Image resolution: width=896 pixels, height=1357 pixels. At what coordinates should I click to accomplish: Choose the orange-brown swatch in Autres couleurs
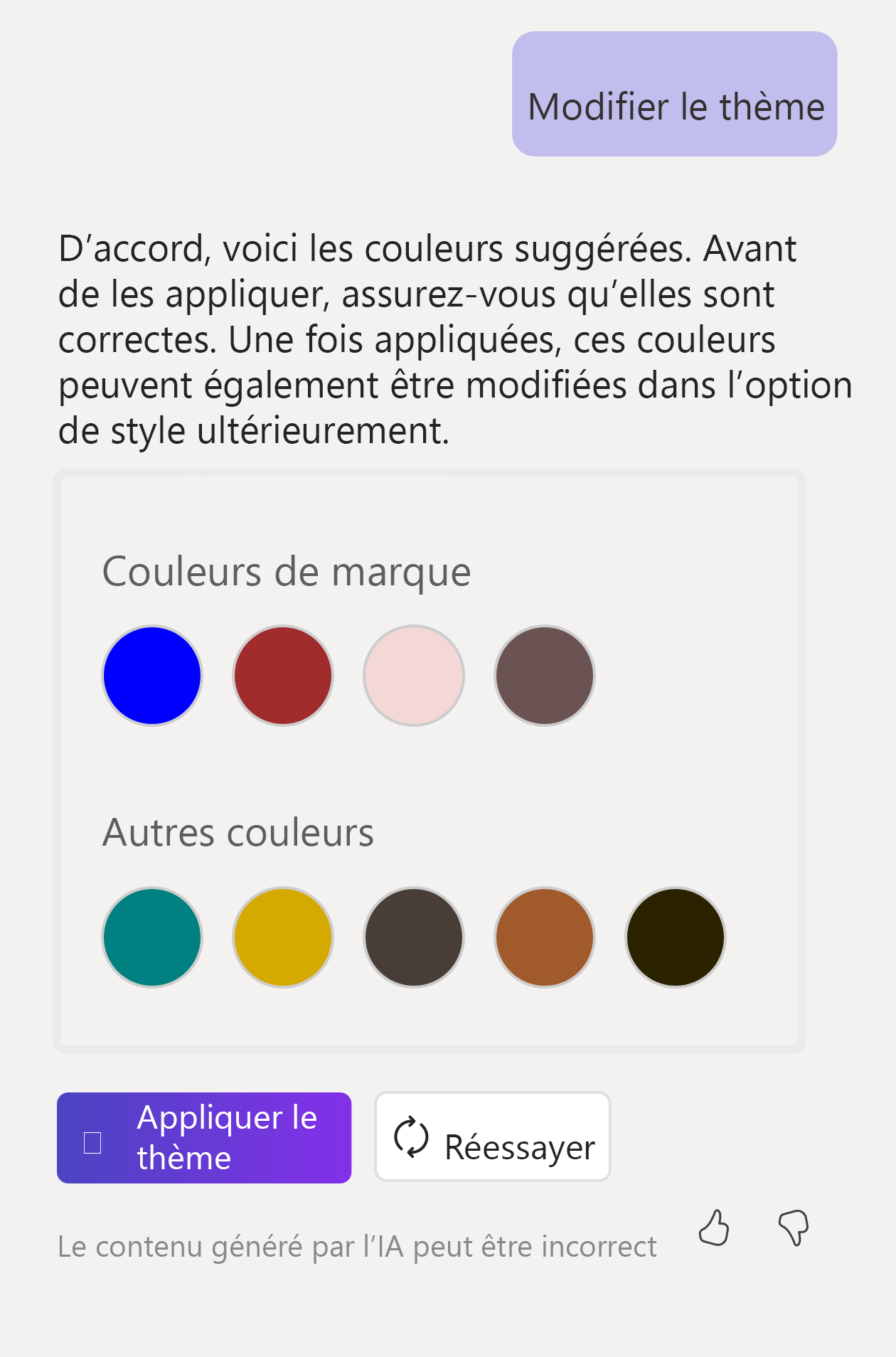click(545, 937)
